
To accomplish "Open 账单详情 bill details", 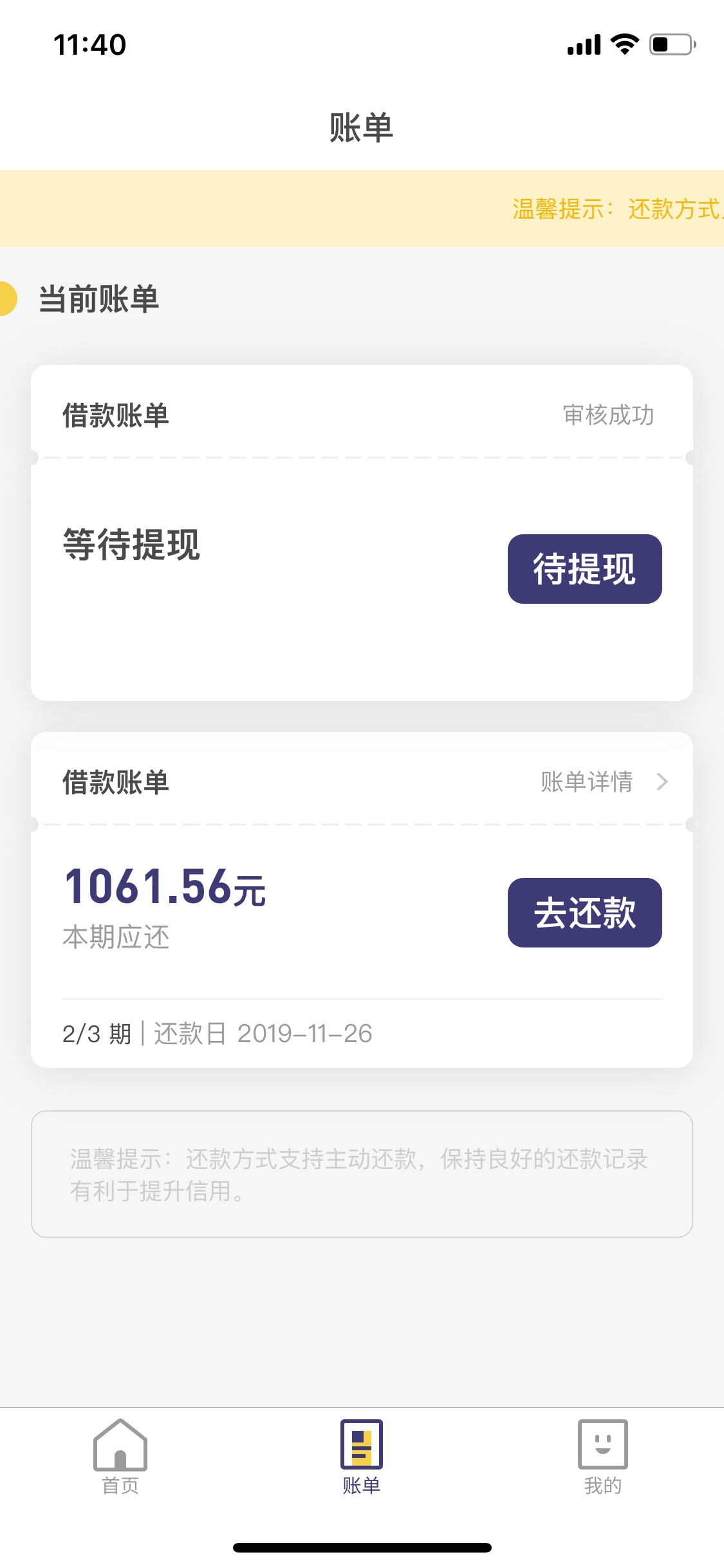I will coord(604,782).
